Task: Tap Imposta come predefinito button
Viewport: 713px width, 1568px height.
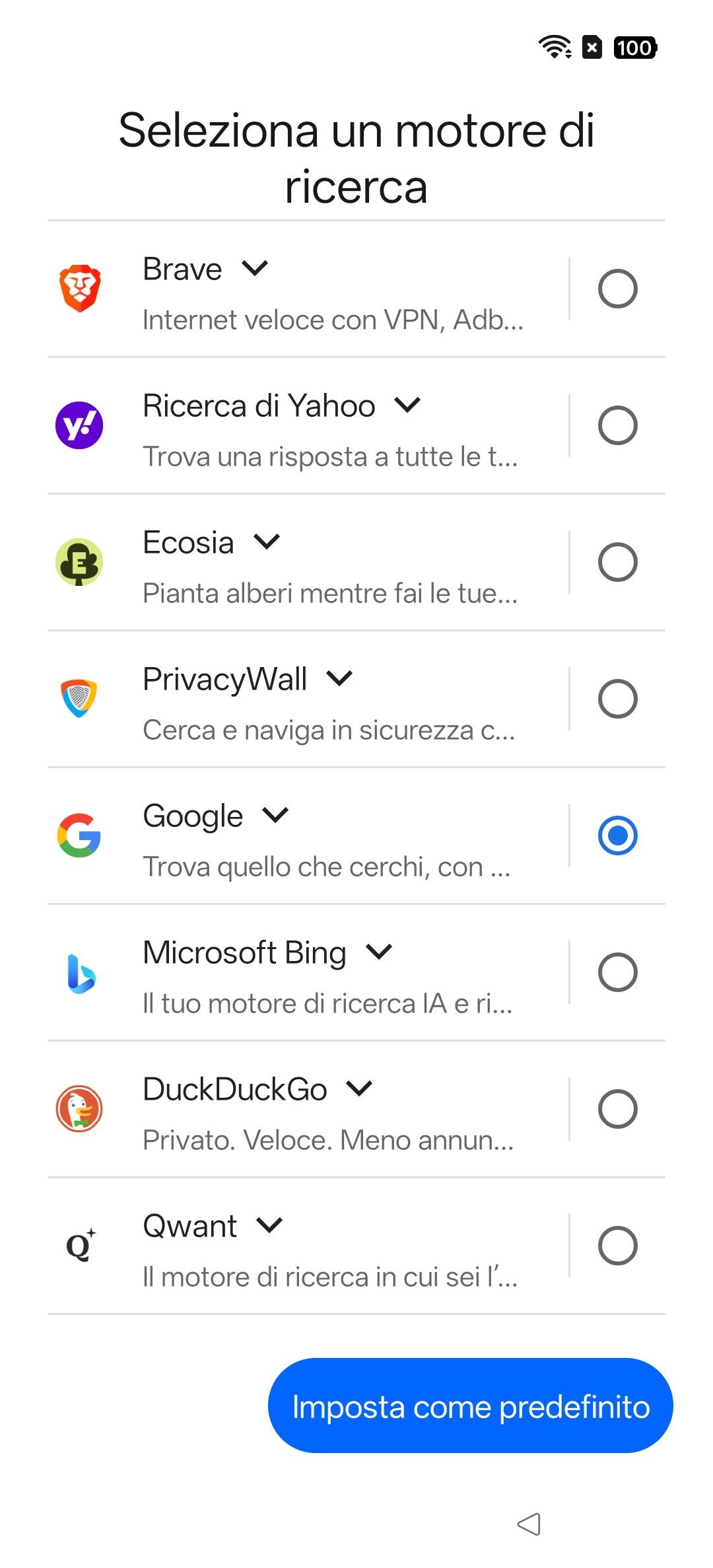Action: 470,1406
